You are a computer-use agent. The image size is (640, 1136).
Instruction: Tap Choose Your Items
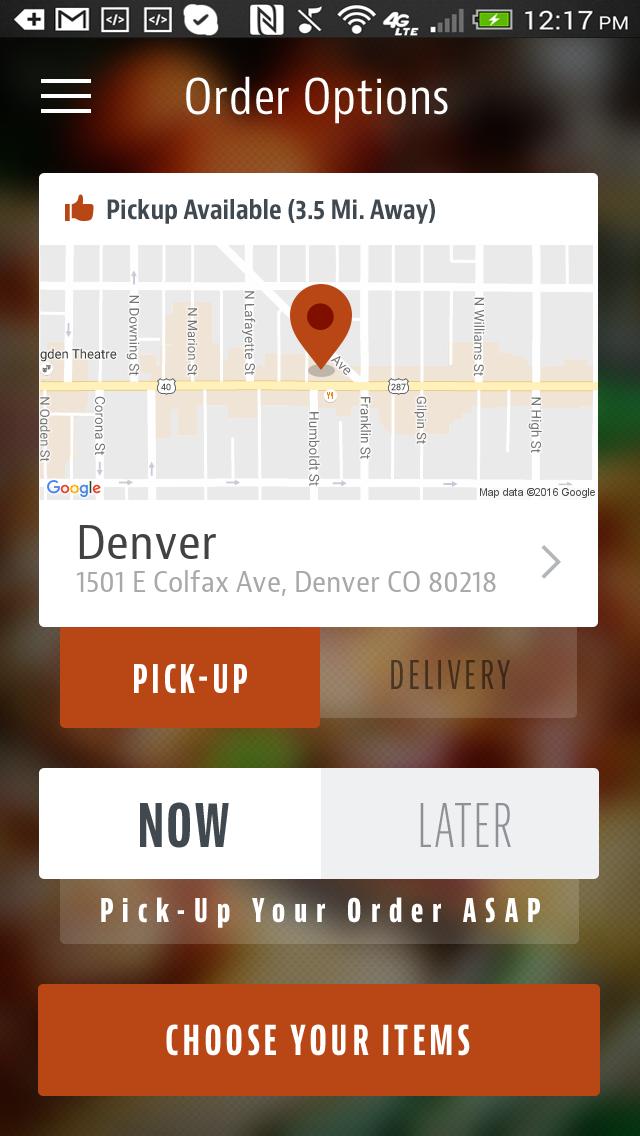coord(319,1040)
